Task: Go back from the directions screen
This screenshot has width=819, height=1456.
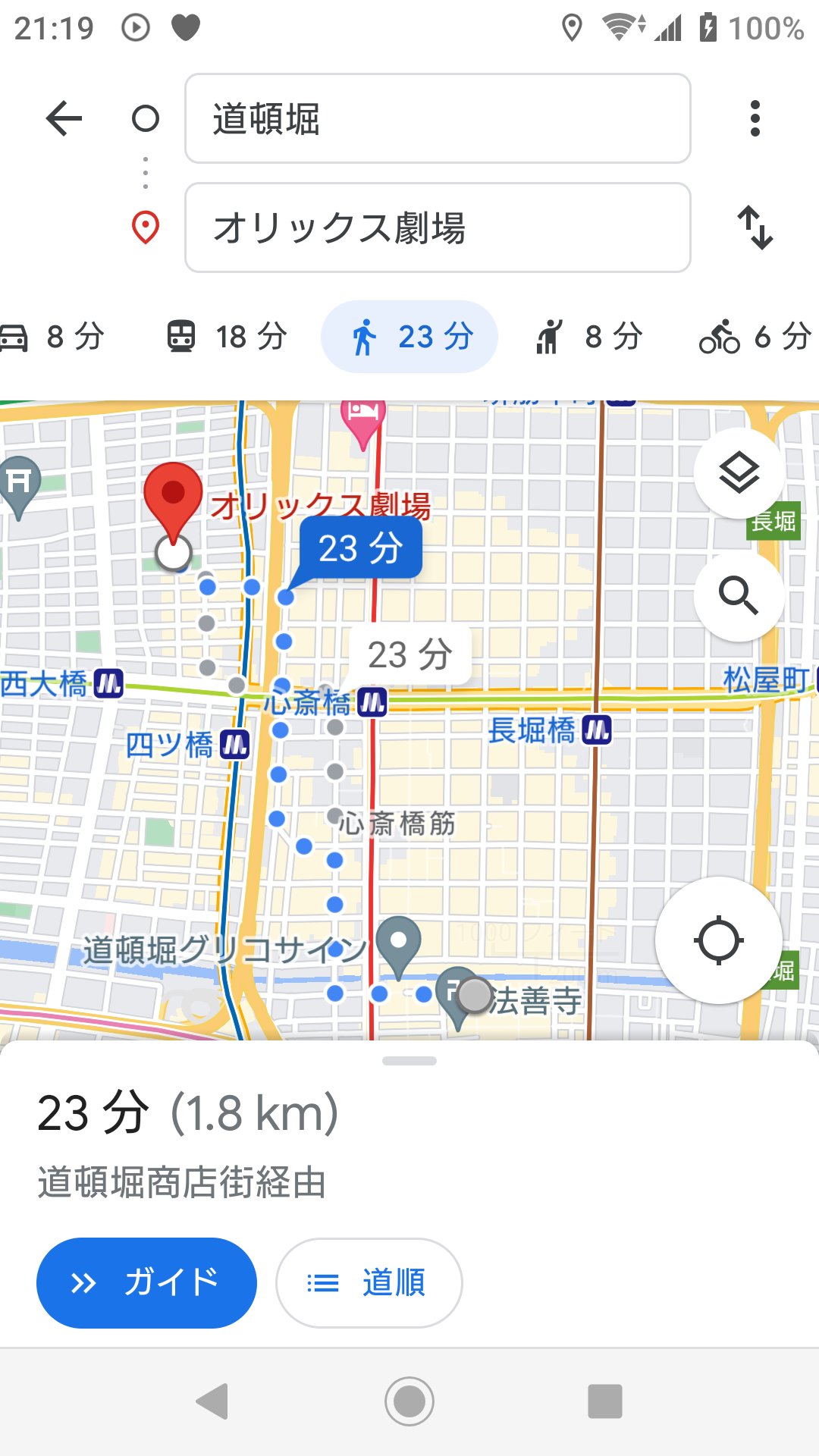Action: tap(64, 118)
